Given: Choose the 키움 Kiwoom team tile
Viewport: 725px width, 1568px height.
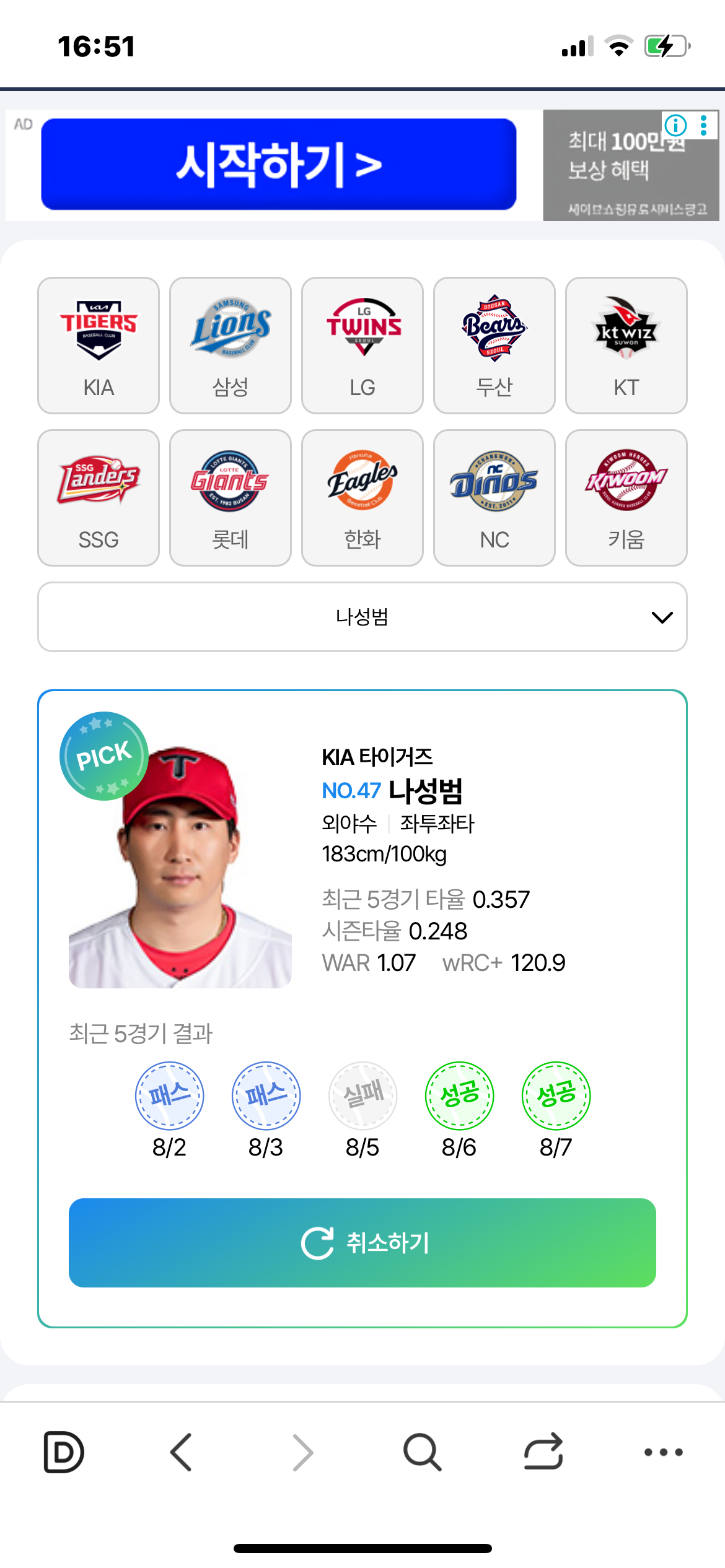Looking at the screenshot, I should point(626,497).
